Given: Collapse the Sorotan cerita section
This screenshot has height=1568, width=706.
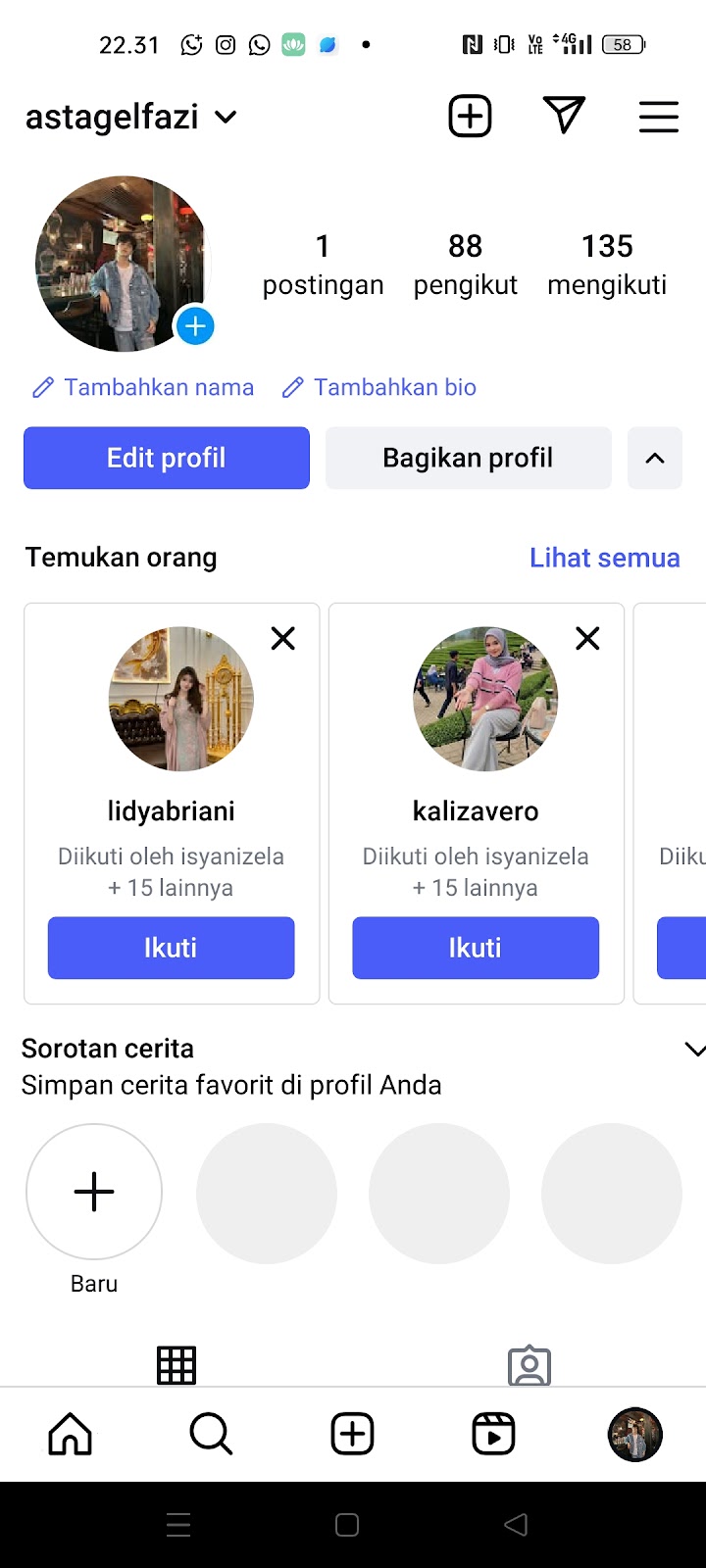Looking at the screenshot, I should click(x=692, y=1050).
